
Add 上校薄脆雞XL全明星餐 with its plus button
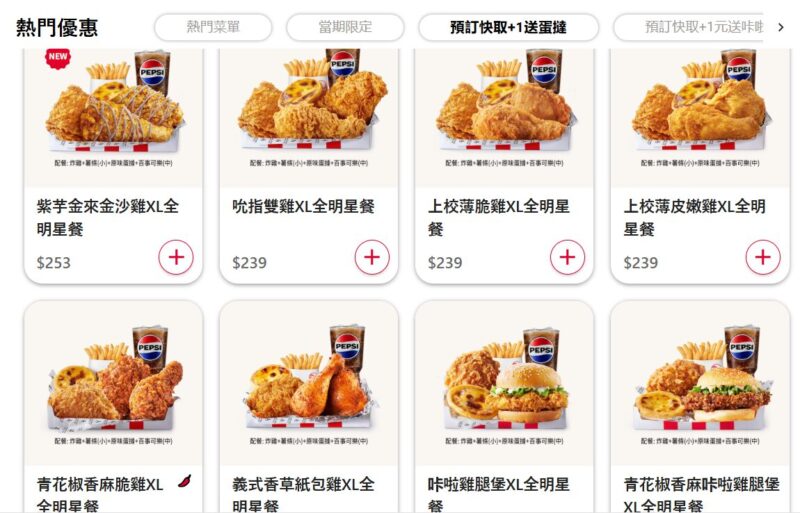[x=567, y=257]
